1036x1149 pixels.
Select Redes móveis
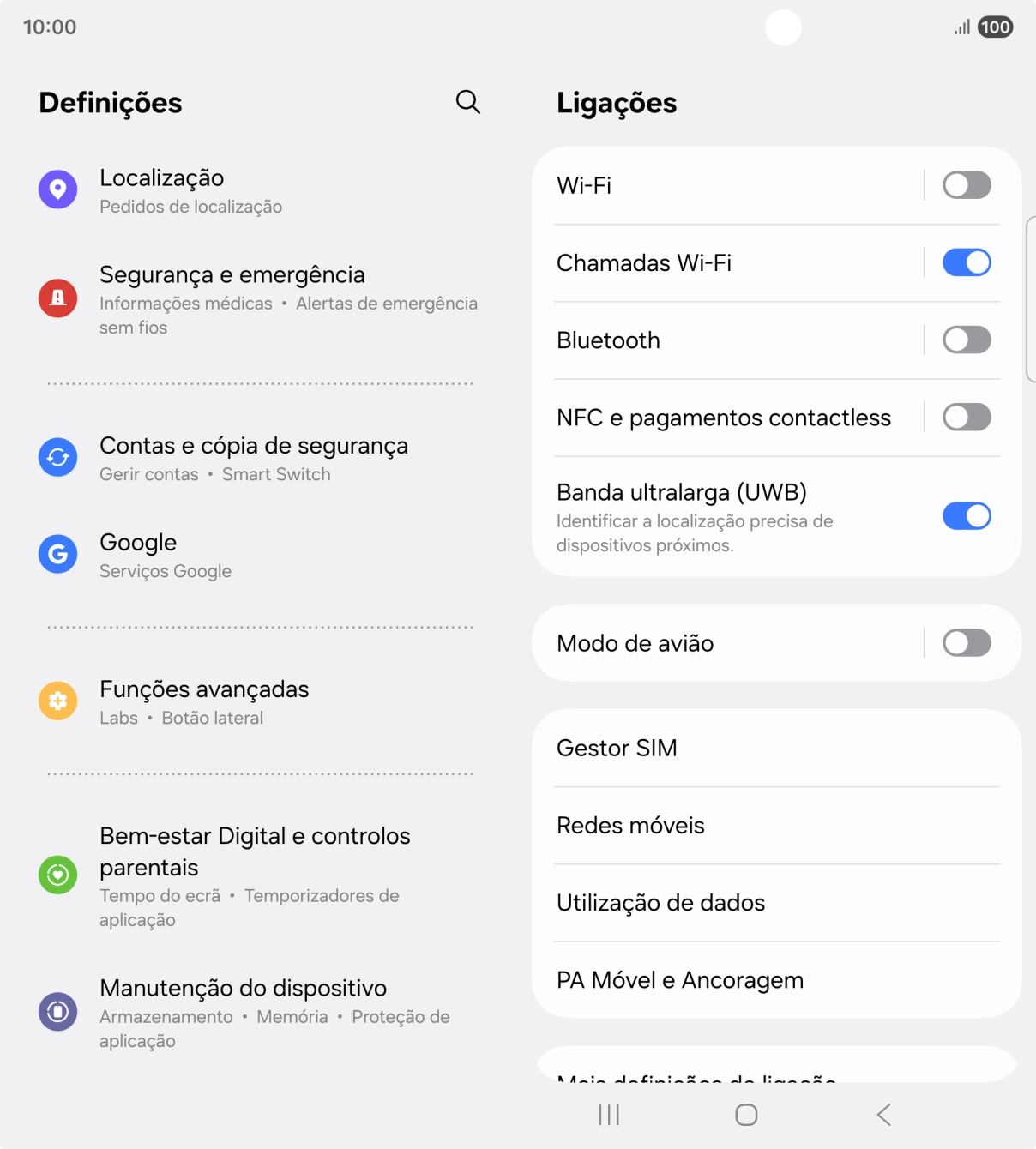[774, 825]
